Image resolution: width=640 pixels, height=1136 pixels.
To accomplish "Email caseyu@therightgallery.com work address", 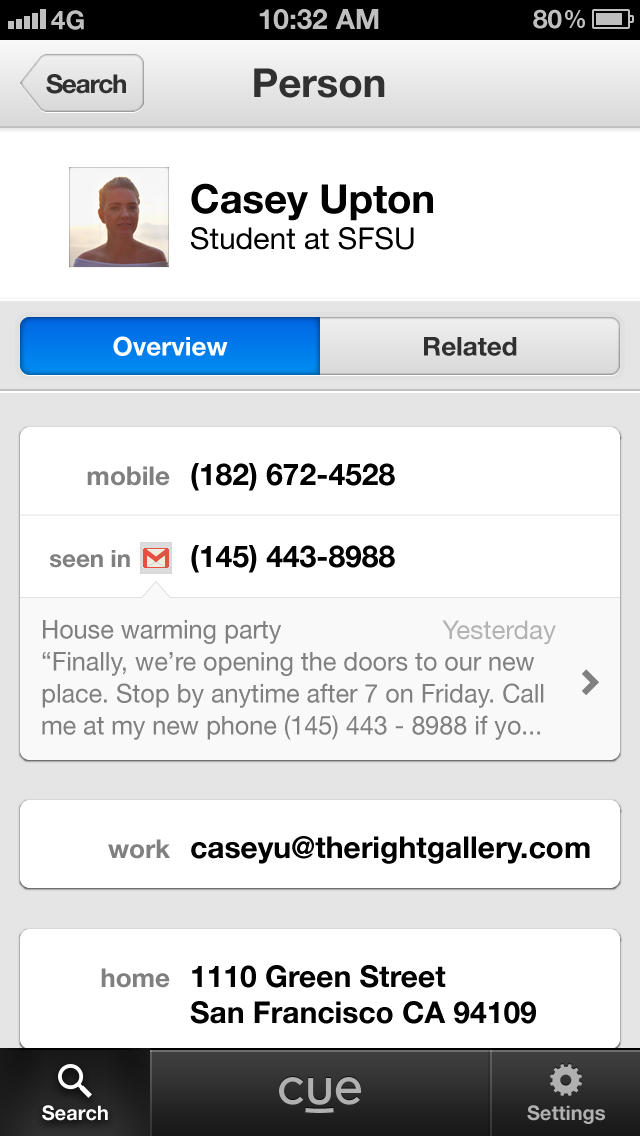I will (390, 849).
